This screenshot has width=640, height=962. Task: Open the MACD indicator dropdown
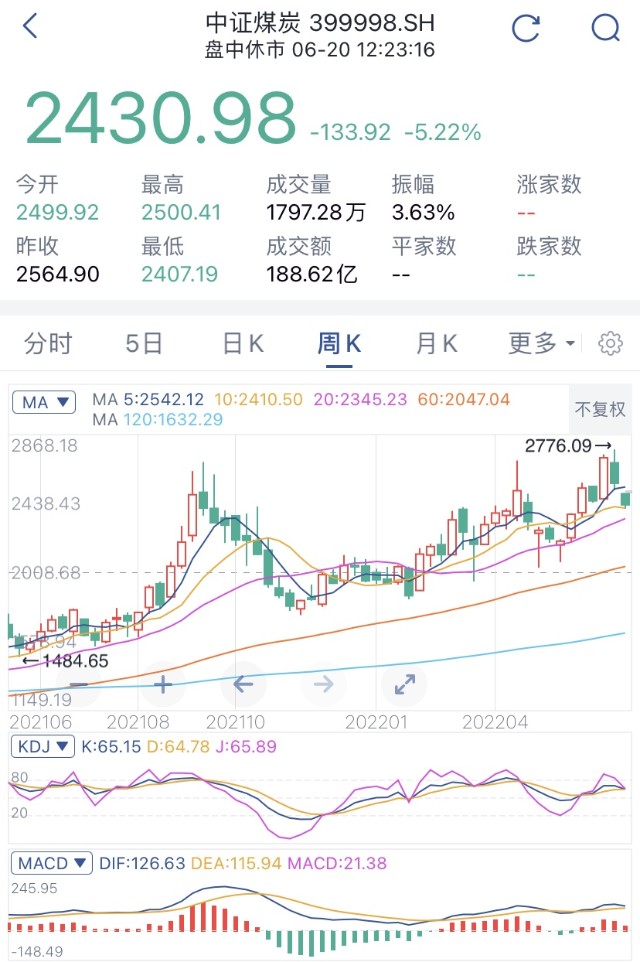[51, 863]
